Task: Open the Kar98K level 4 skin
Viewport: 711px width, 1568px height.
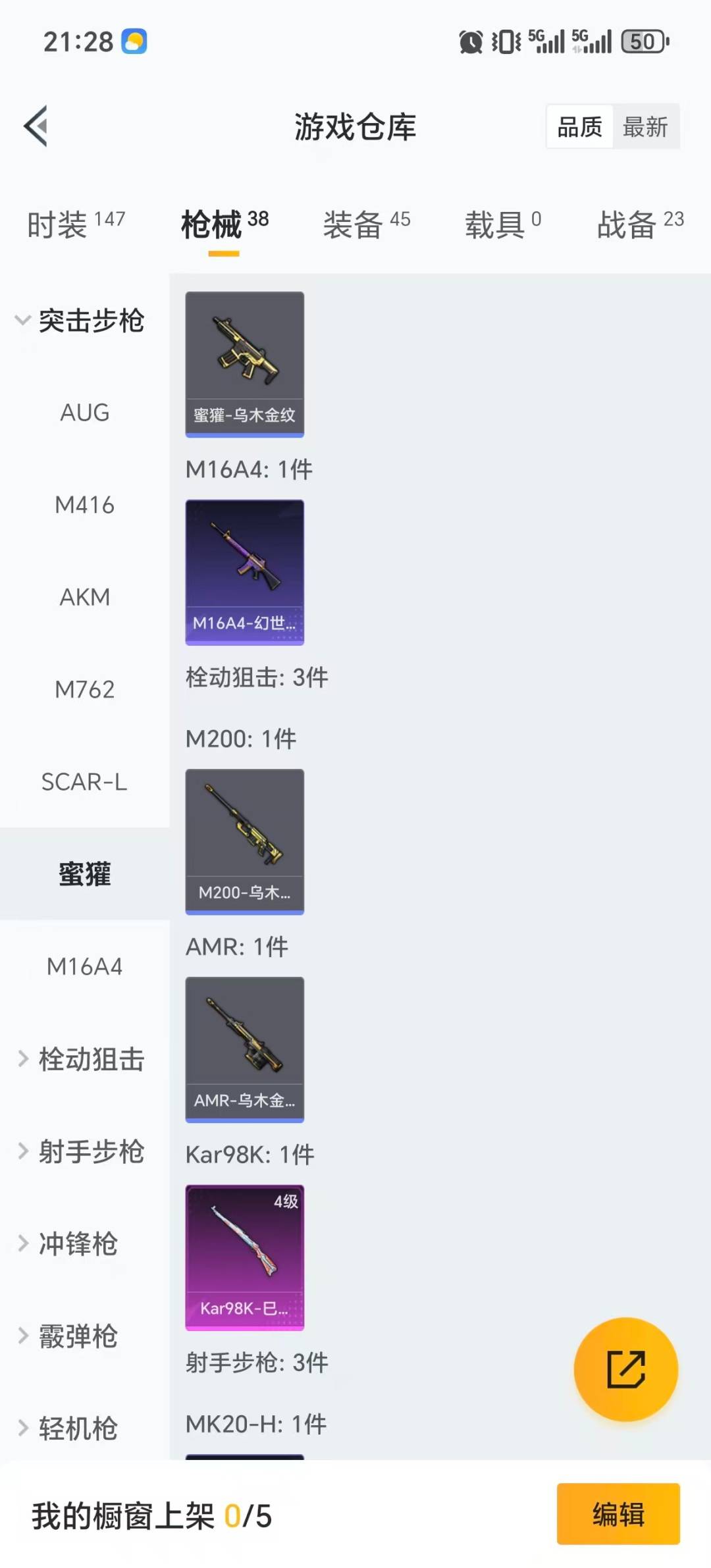Action: (x=245, y=1257)
